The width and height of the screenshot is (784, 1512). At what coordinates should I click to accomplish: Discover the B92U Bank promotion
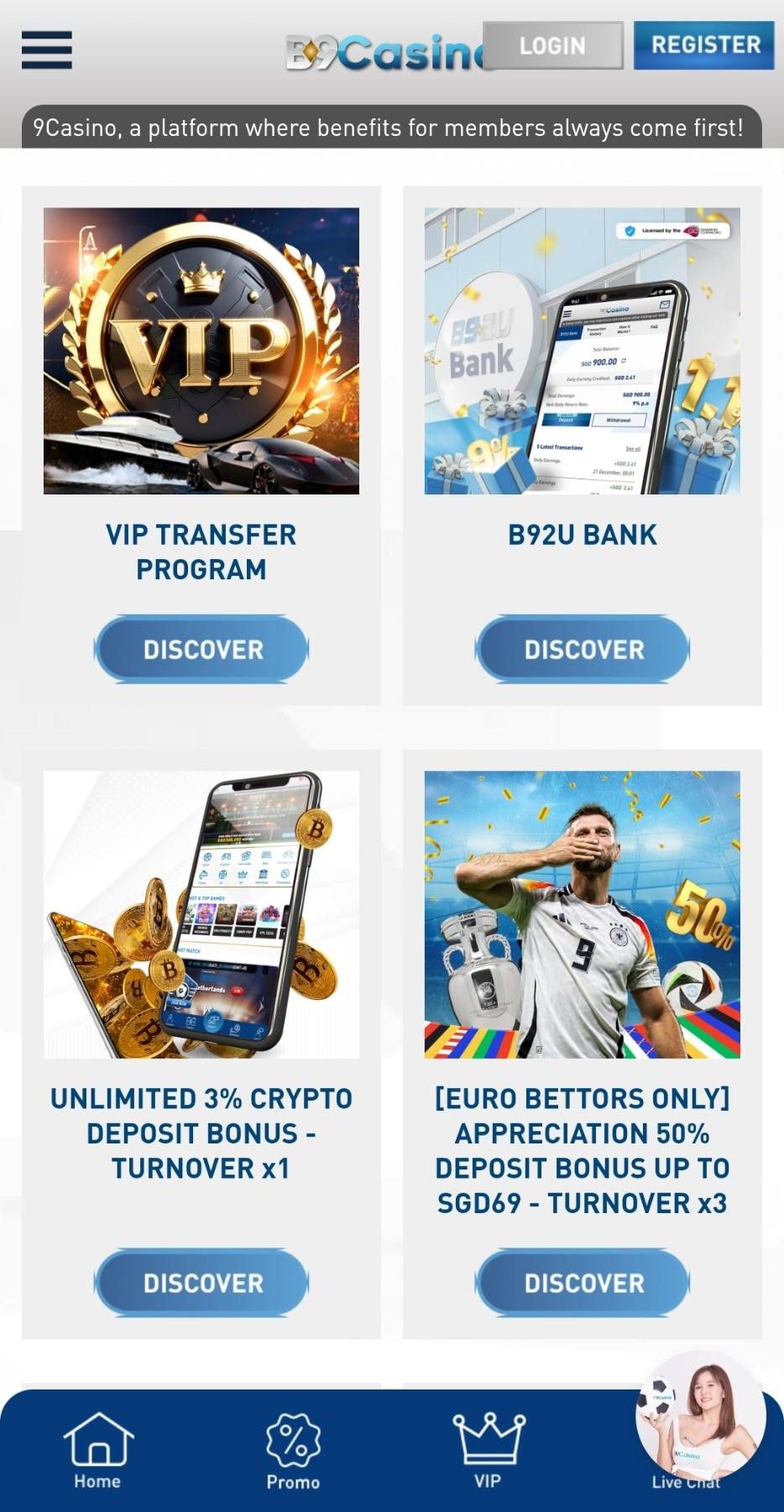pos(583,648)
